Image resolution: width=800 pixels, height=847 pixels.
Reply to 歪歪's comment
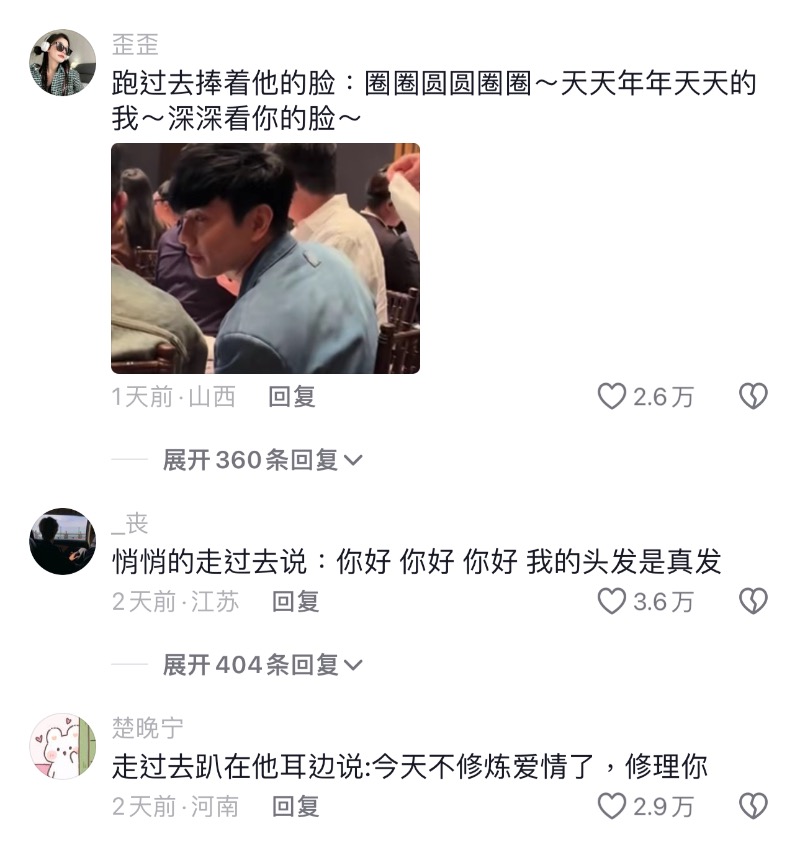pos(292,397)
